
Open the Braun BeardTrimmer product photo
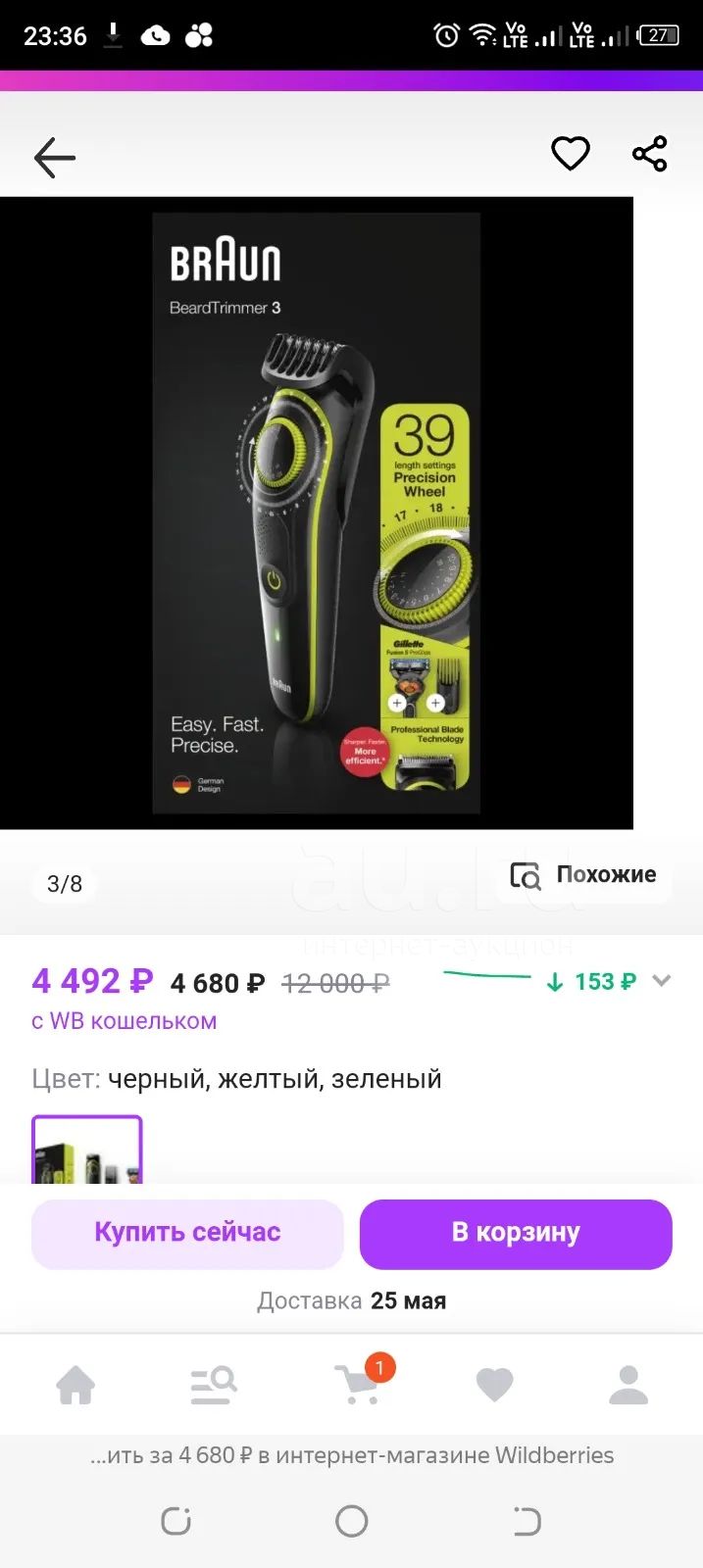click(316, 513)
